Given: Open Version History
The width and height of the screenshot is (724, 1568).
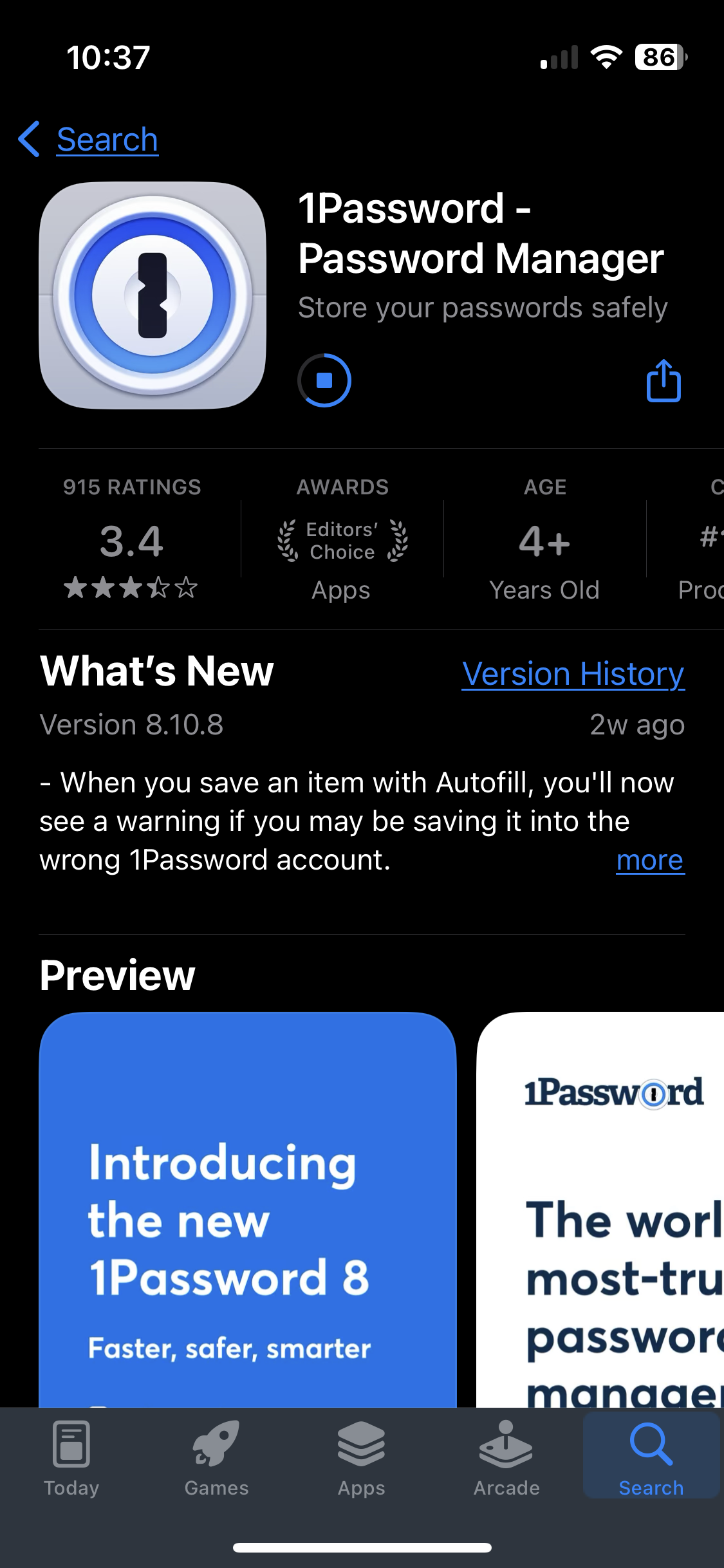Looking at the screenshot, I should tap(573, 674).
